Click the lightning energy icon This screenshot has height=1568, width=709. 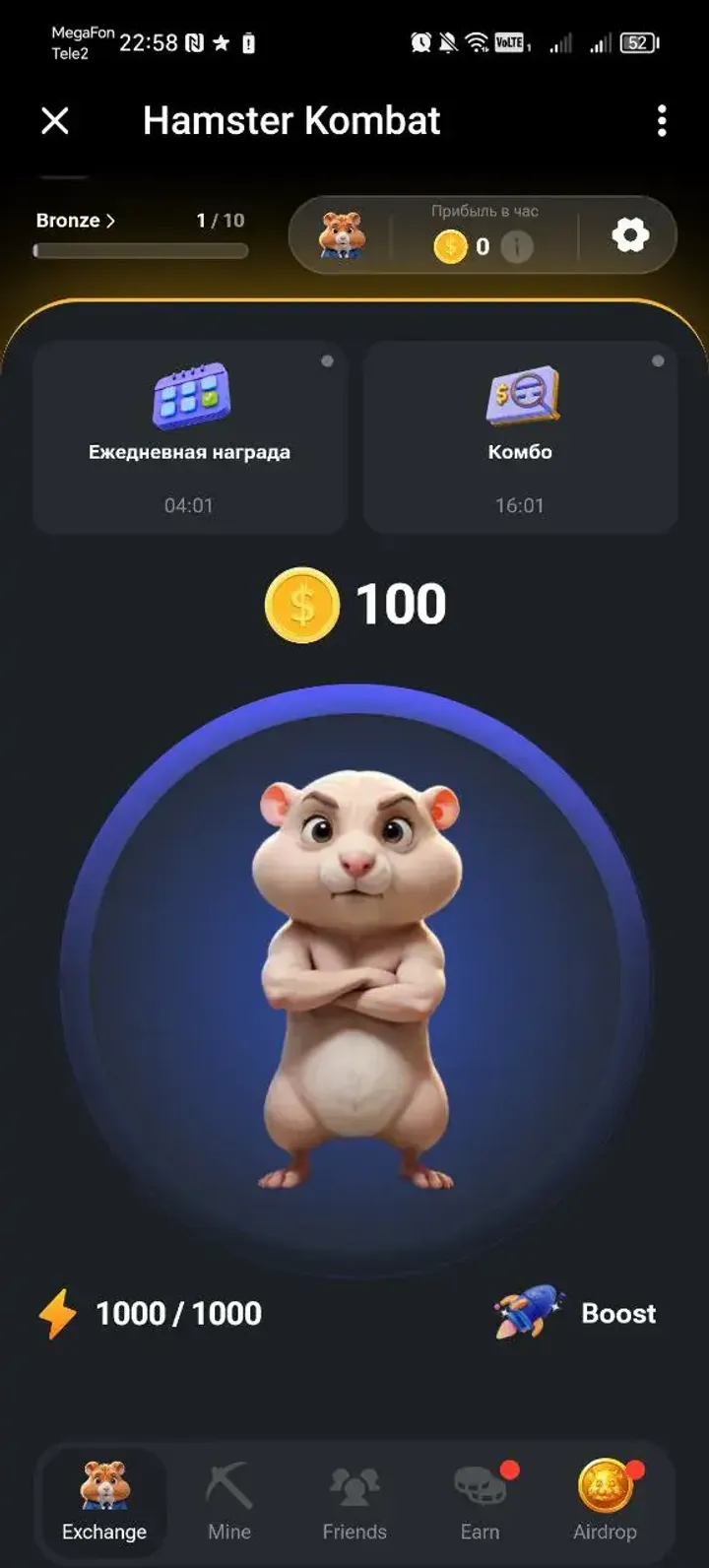pos(59,1312)
